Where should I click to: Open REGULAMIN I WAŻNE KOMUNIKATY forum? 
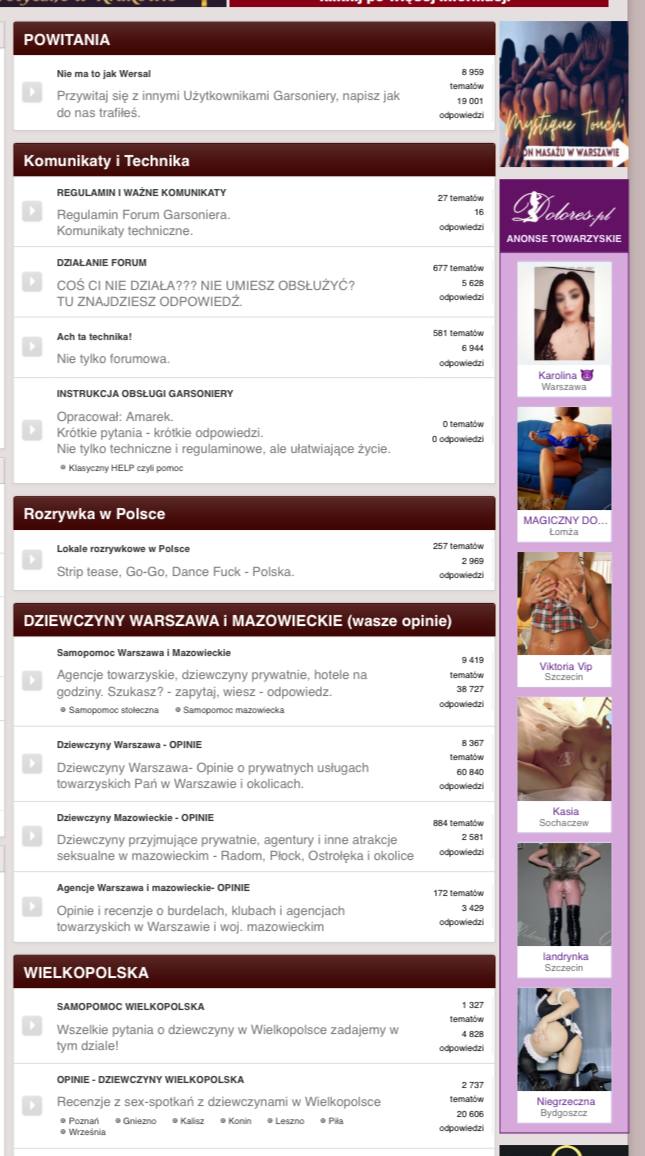(141, 193)
